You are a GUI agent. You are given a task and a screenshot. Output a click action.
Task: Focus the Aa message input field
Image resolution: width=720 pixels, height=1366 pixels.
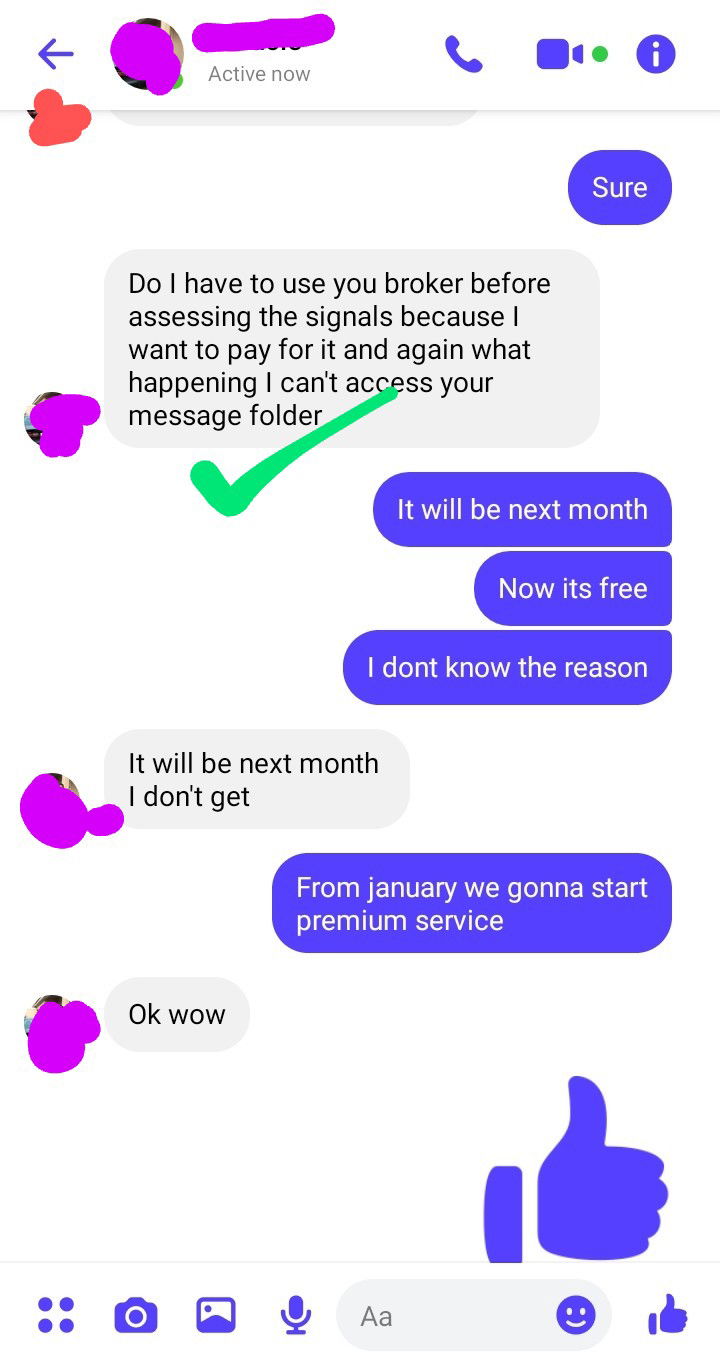(450, 1316)
